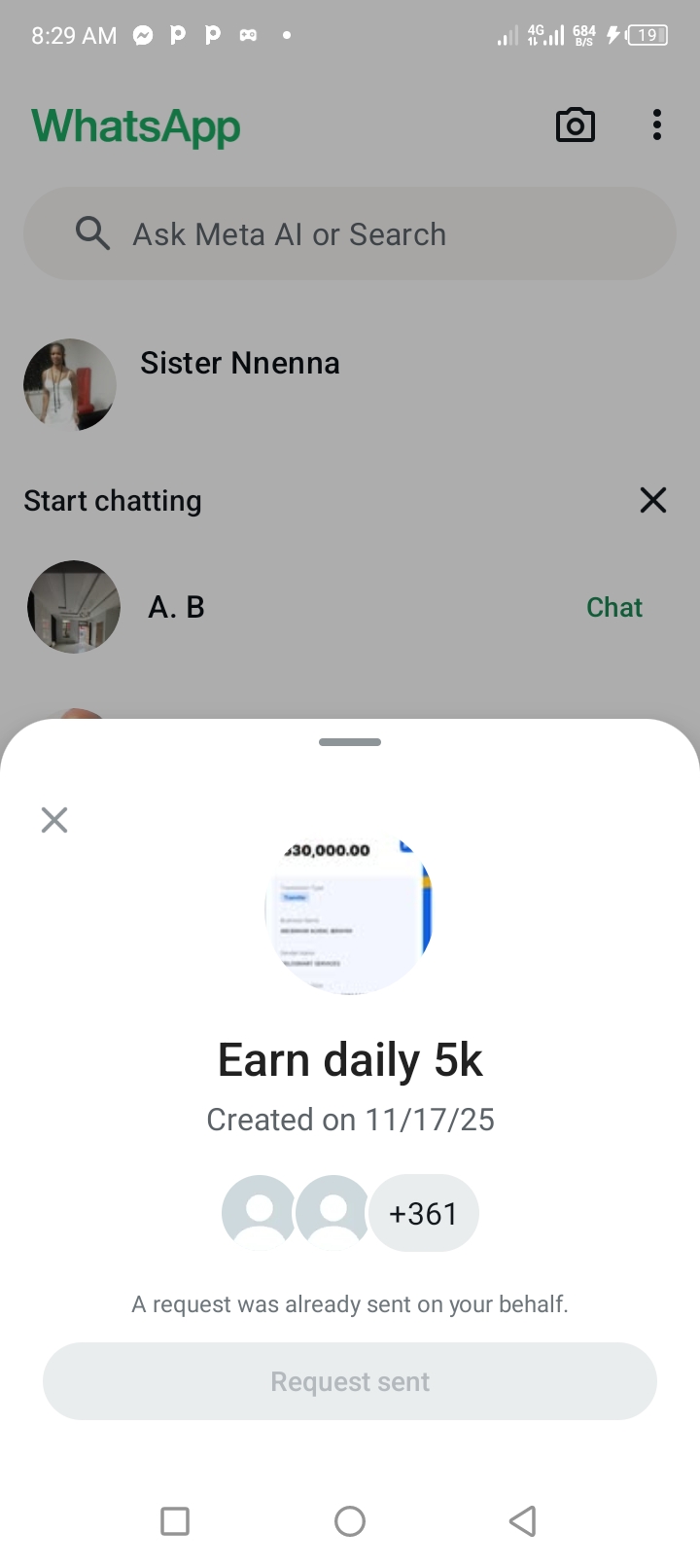
Task: Open the overflow menu
Action: (x=657, y=125)
